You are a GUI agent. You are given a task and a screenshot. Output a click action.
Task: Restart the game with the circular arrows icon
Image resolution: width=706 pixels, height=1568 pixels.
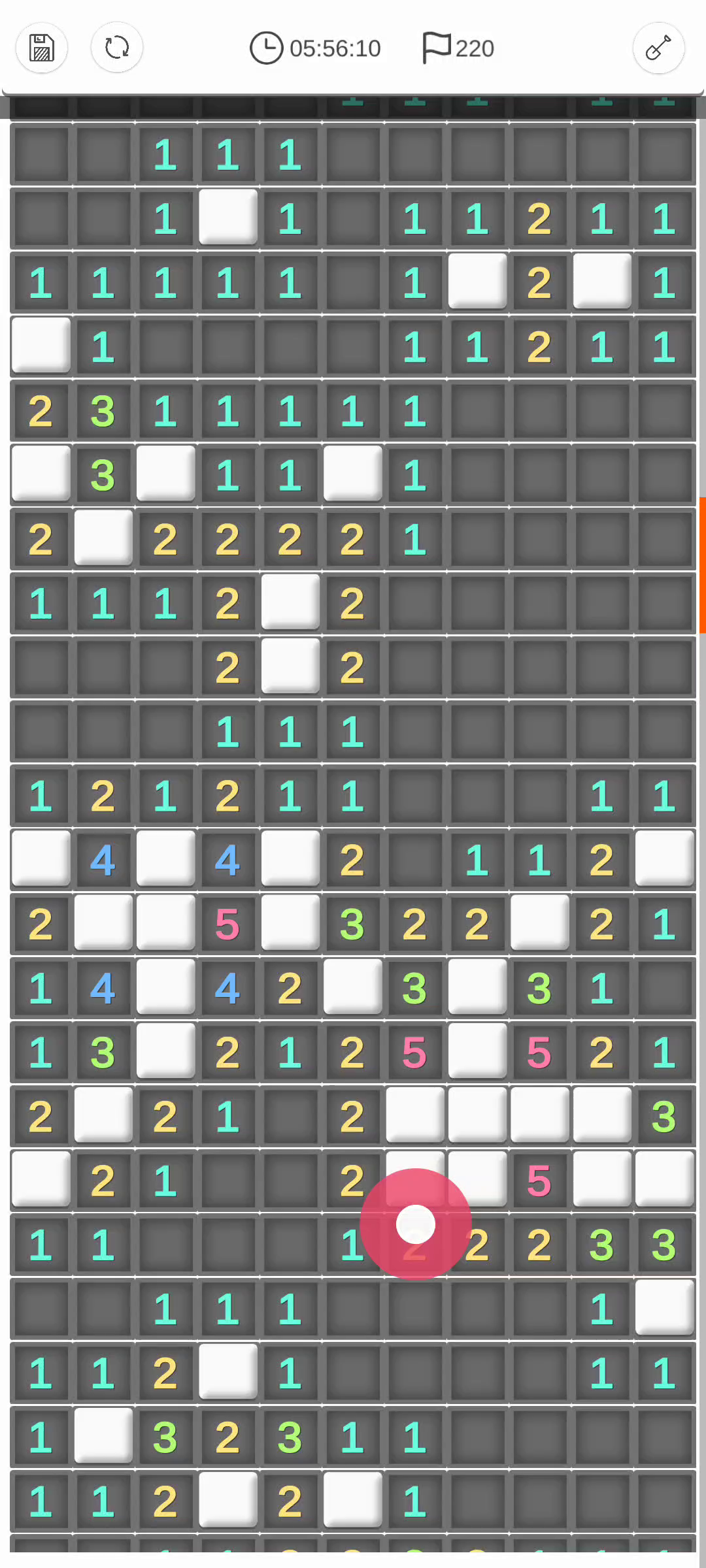point(117,48)
